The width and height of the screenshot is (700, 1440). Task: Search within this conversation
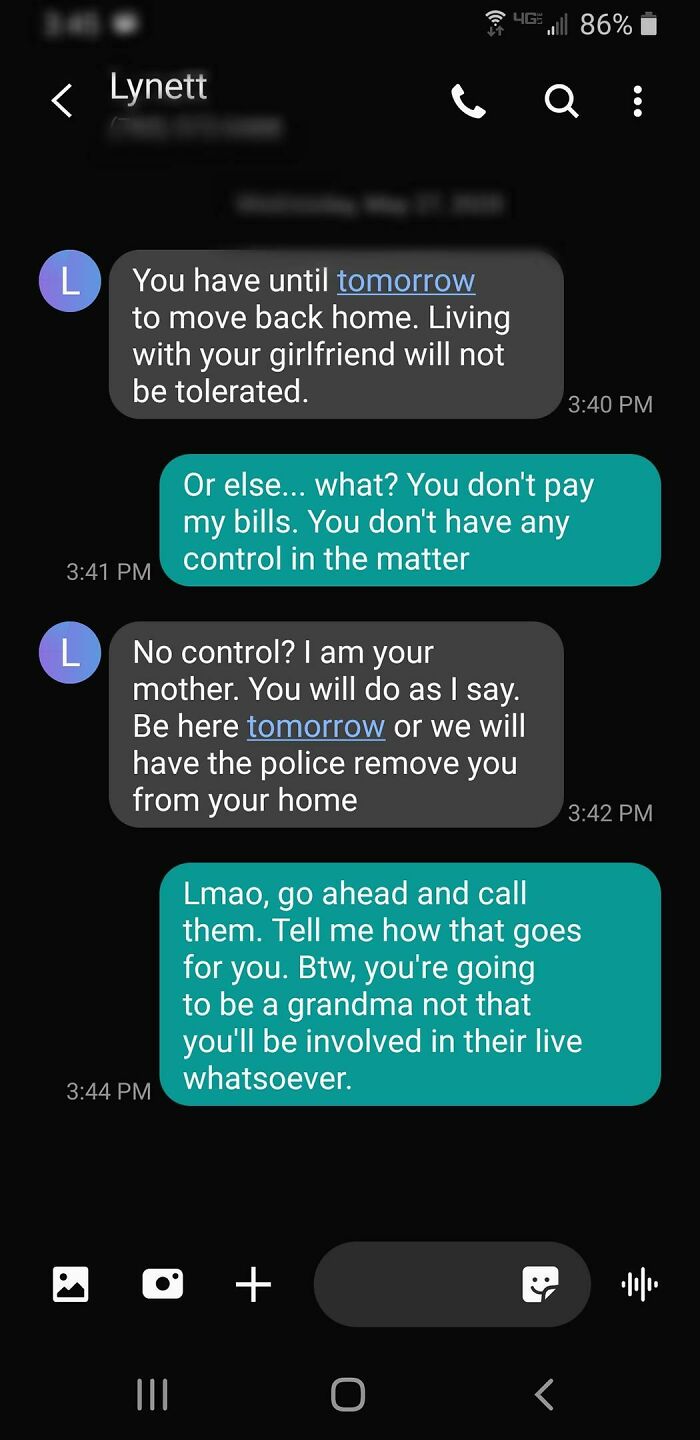point(561,101)
